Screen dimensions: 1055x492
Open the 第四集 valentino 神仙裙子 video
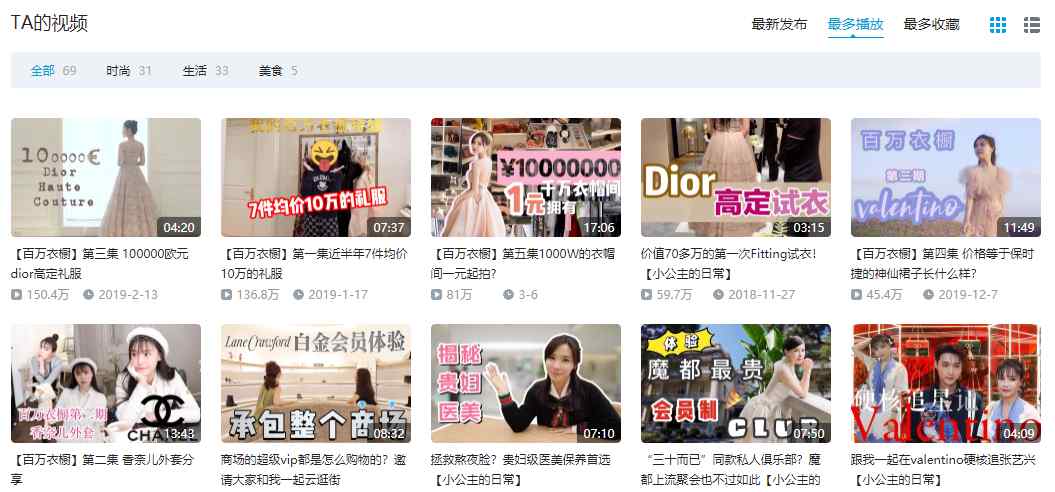pyautogui.click(x=945, y=177)
